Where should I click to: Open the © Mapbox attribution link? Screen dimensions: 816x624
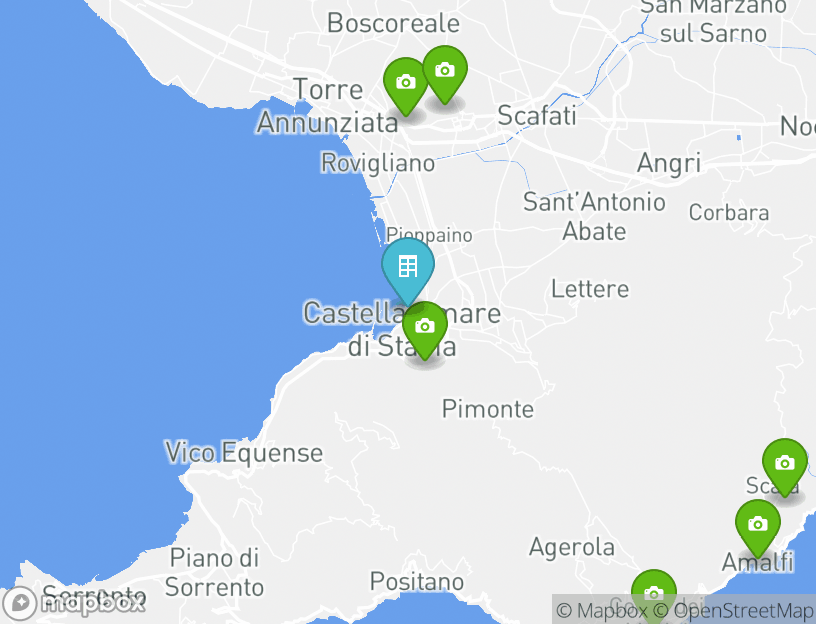pyautogui.click(x=600, y=610)
